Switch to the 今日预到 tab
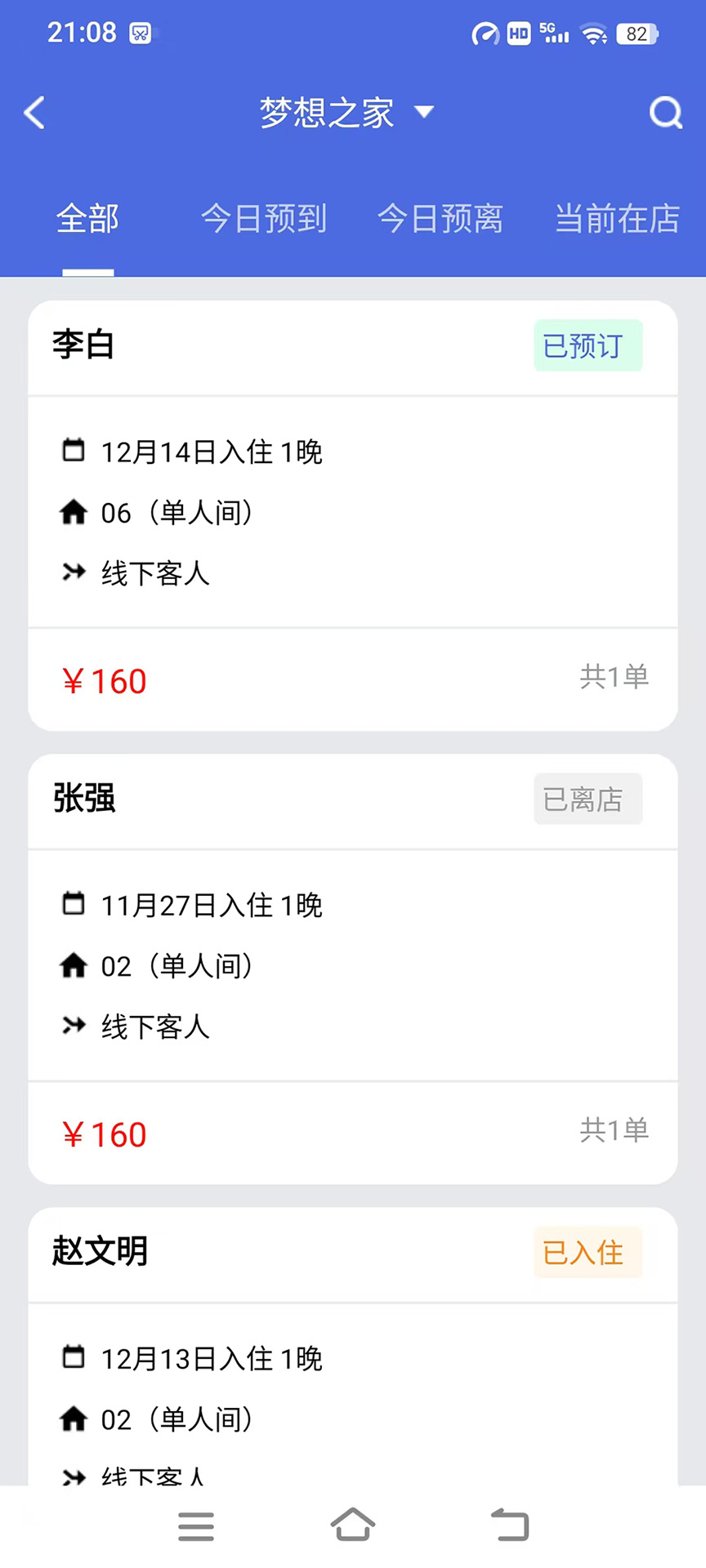 tap(263, 219)
